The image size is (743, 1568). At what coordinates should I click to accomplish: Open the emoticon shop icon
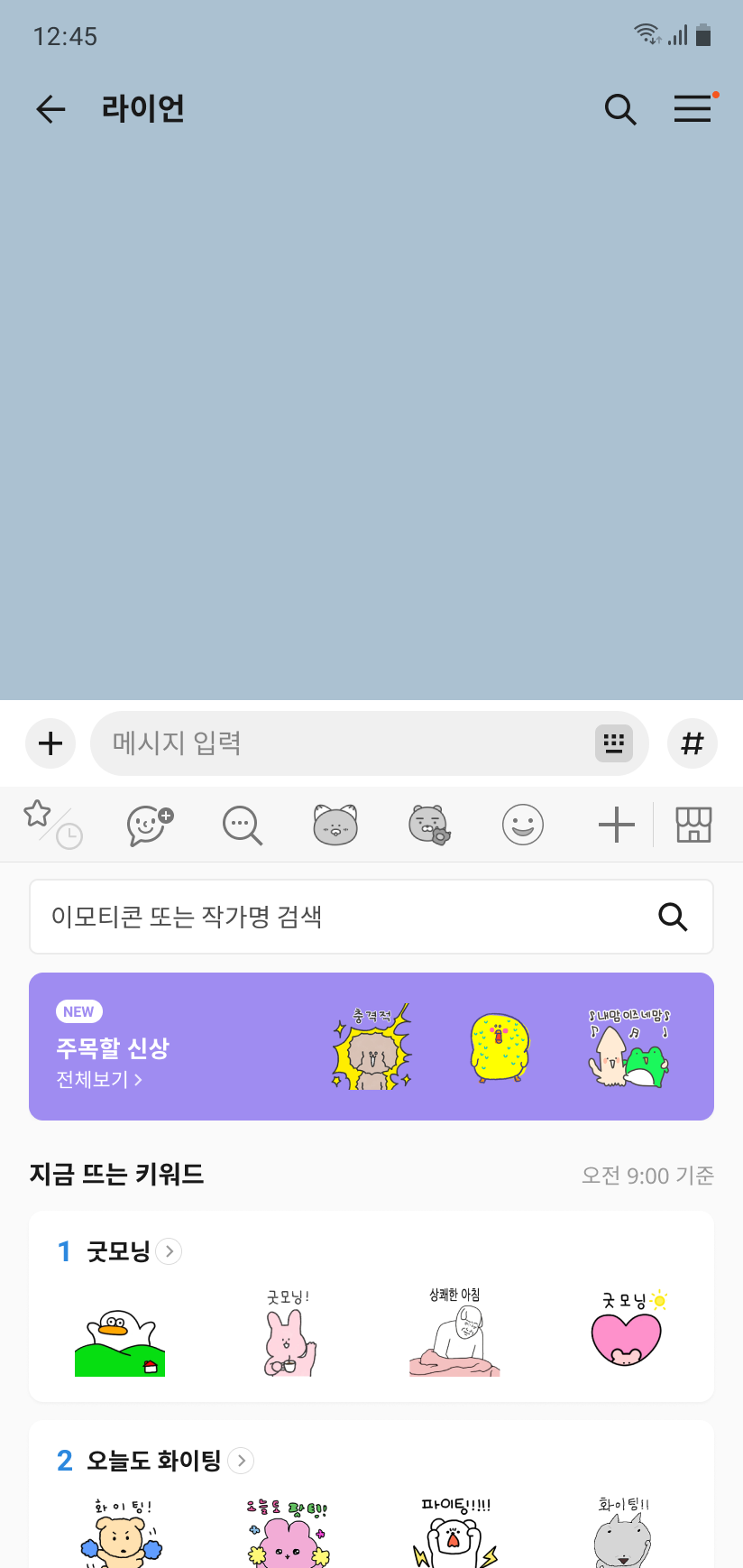[693, 825]
